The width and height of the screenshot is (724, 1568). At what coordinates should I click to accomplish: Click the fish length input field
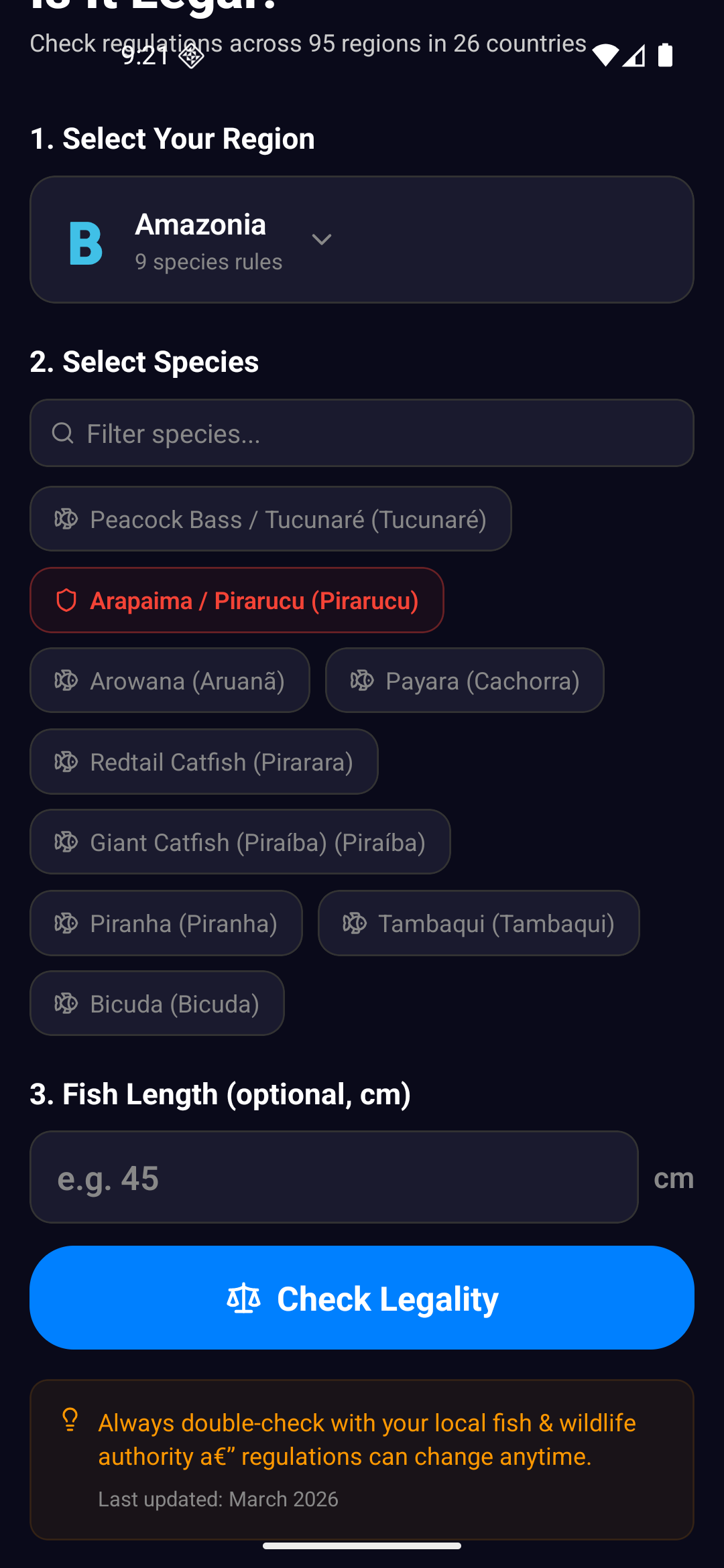tap(335, 1177)
